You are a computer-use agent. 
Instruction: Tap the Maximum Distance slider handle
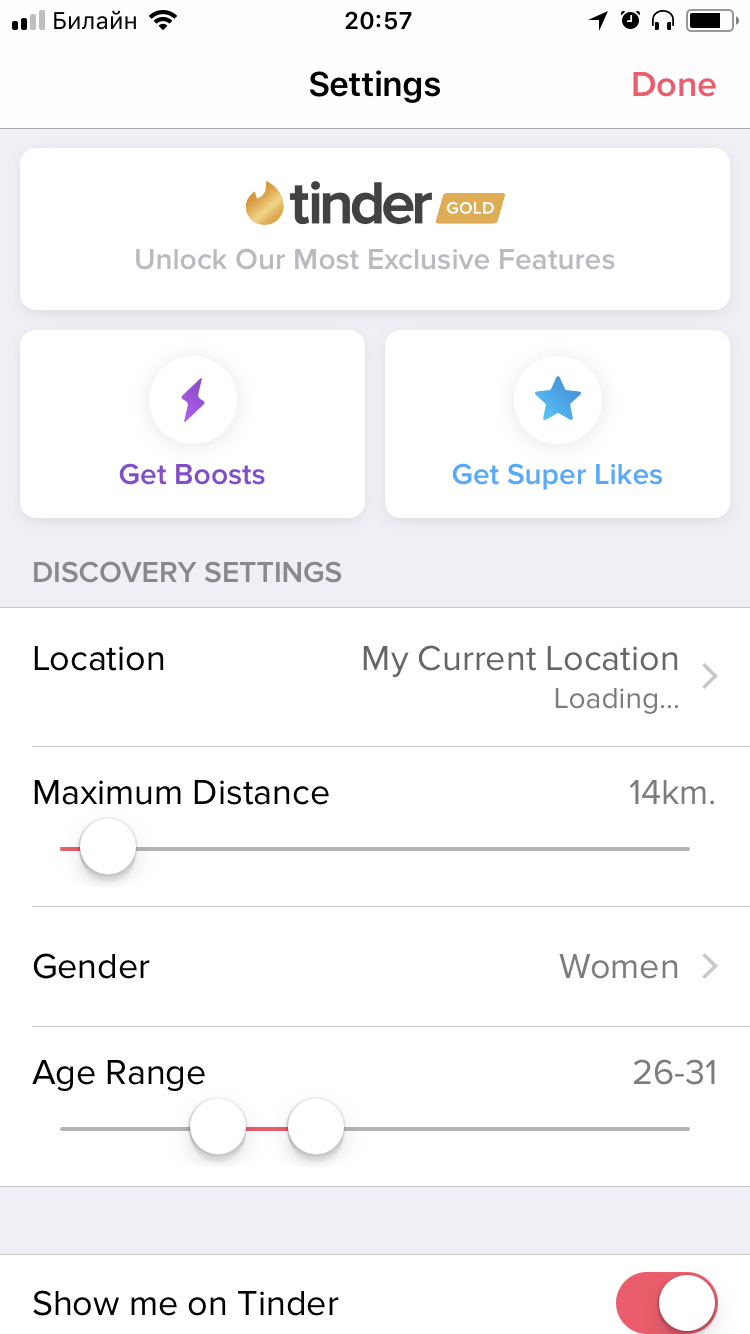tap(107, 847)
